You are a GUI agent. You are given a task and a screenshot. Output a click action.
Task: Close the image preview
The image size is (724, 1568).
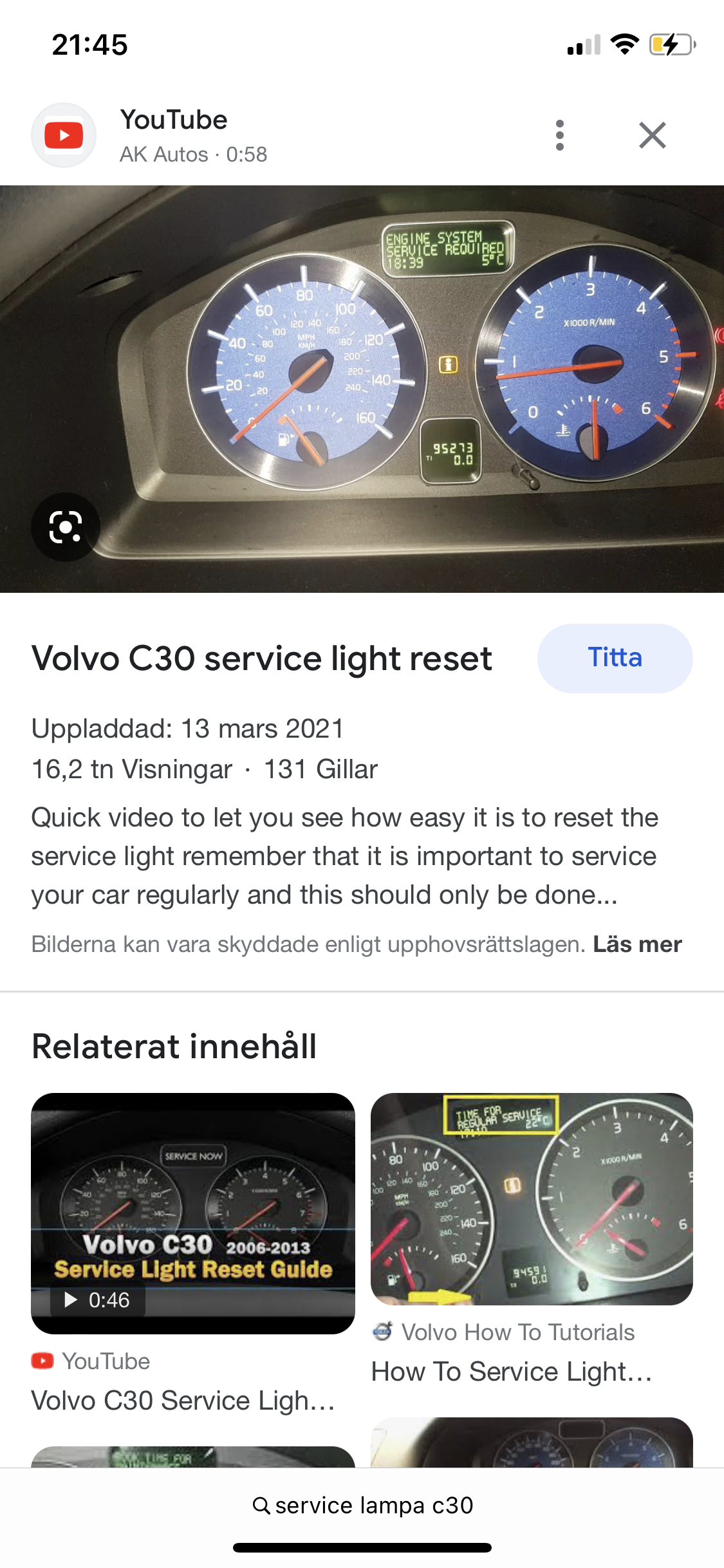coord(652,135)
